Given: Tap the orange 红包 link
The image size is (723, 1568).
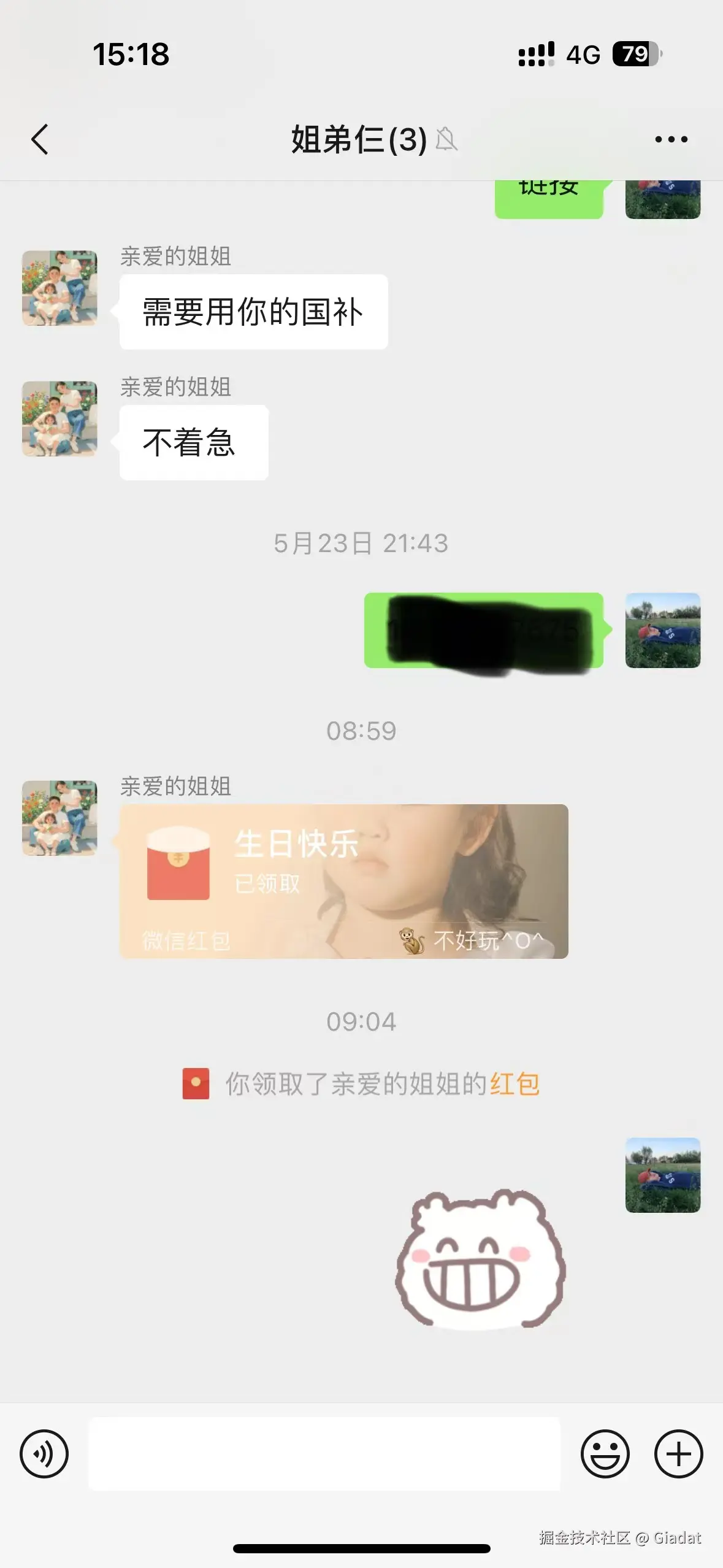Looking at the screenshot, I should [515, 1084].
